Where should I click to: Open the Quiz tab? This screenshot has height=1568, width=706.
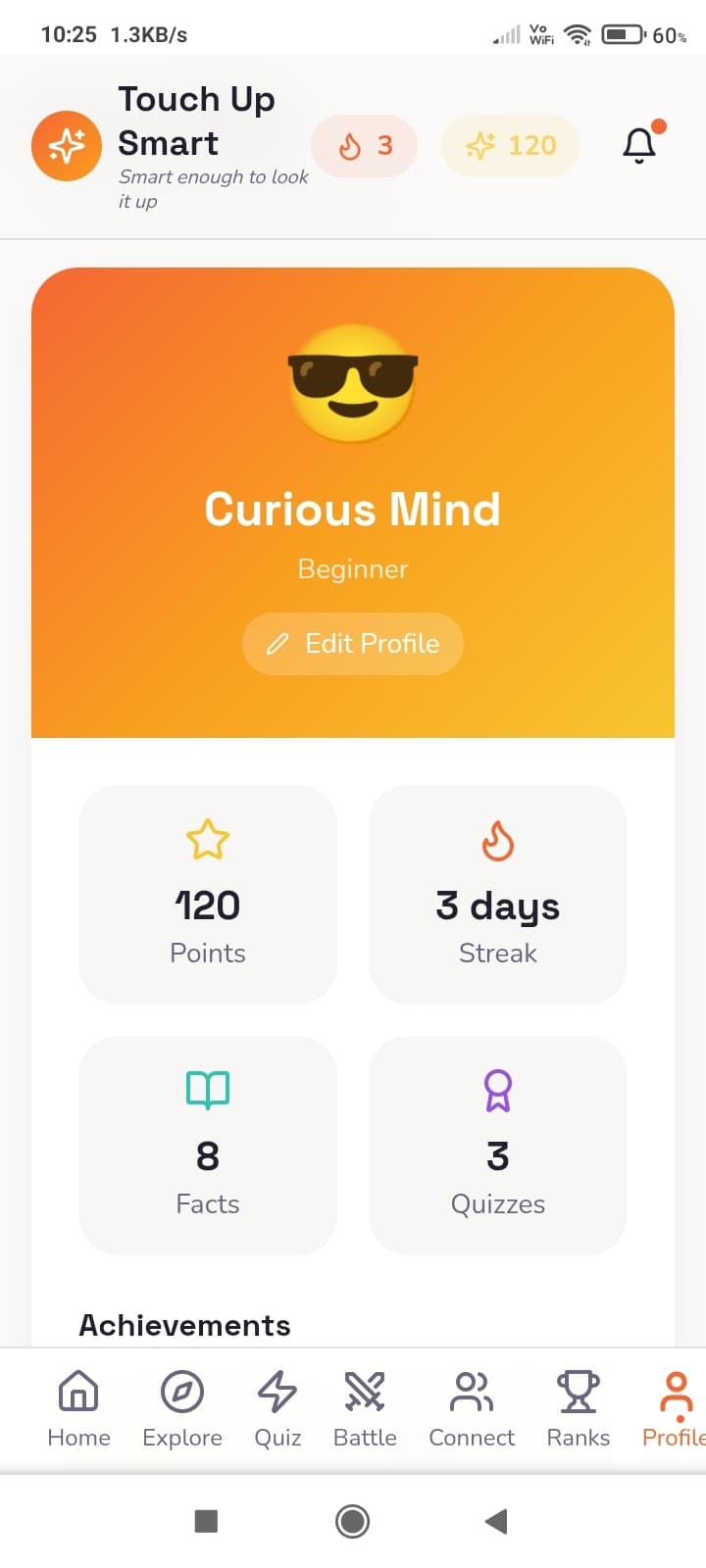point(277,1409)
